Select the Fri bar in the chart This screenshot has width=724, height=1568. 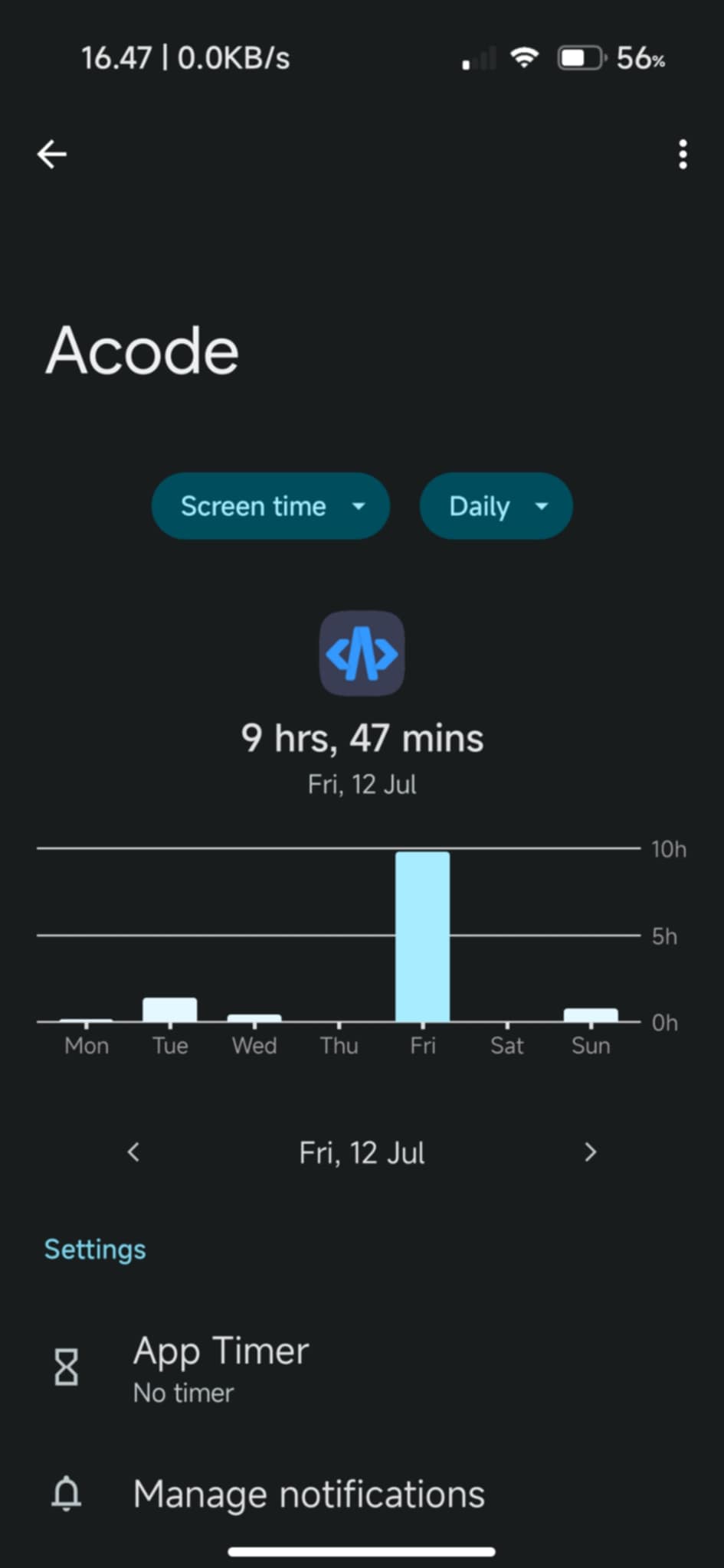[x=423, y=936]
